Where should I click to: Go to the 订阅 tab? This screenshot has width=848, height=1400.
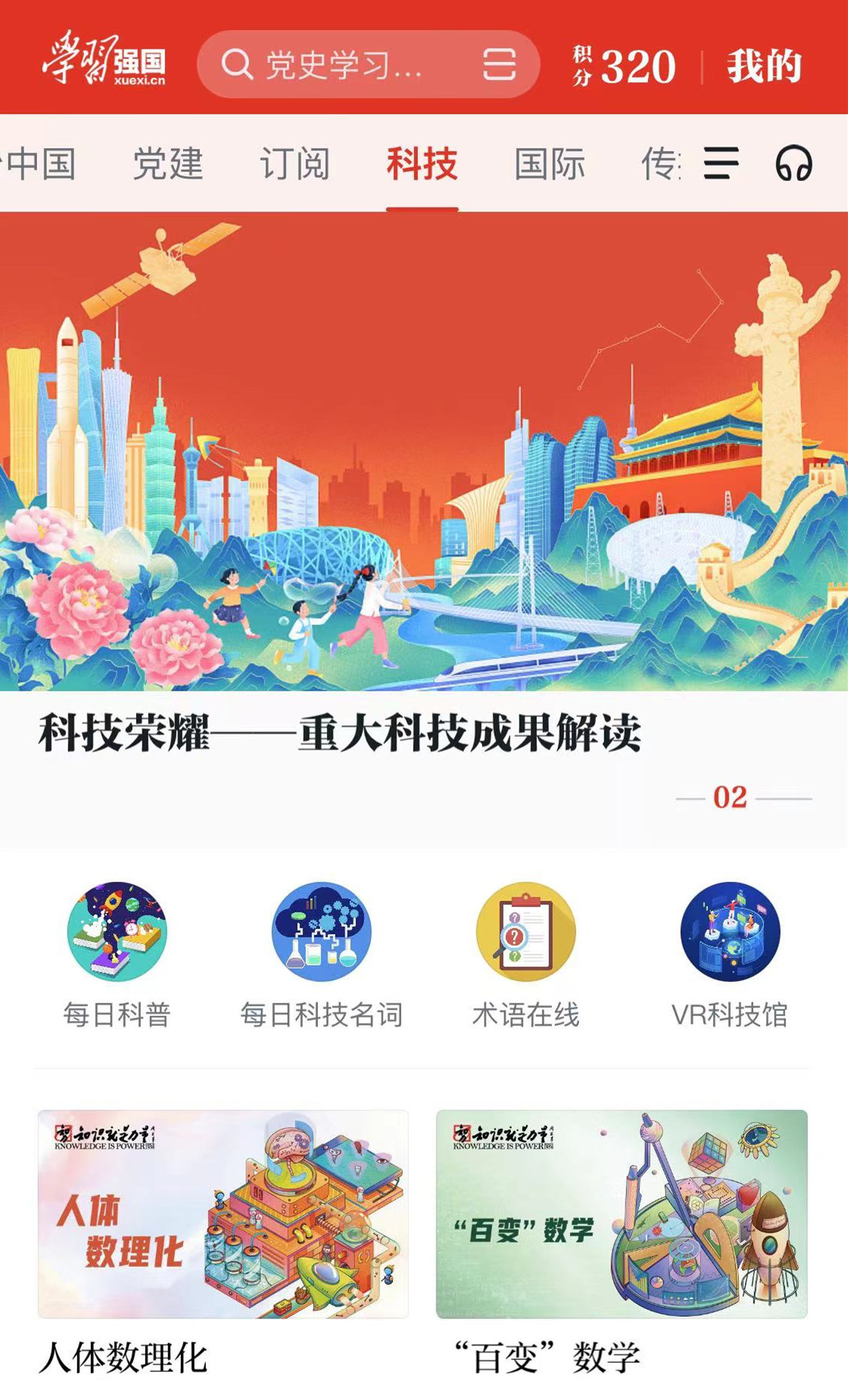pos(295,164)
